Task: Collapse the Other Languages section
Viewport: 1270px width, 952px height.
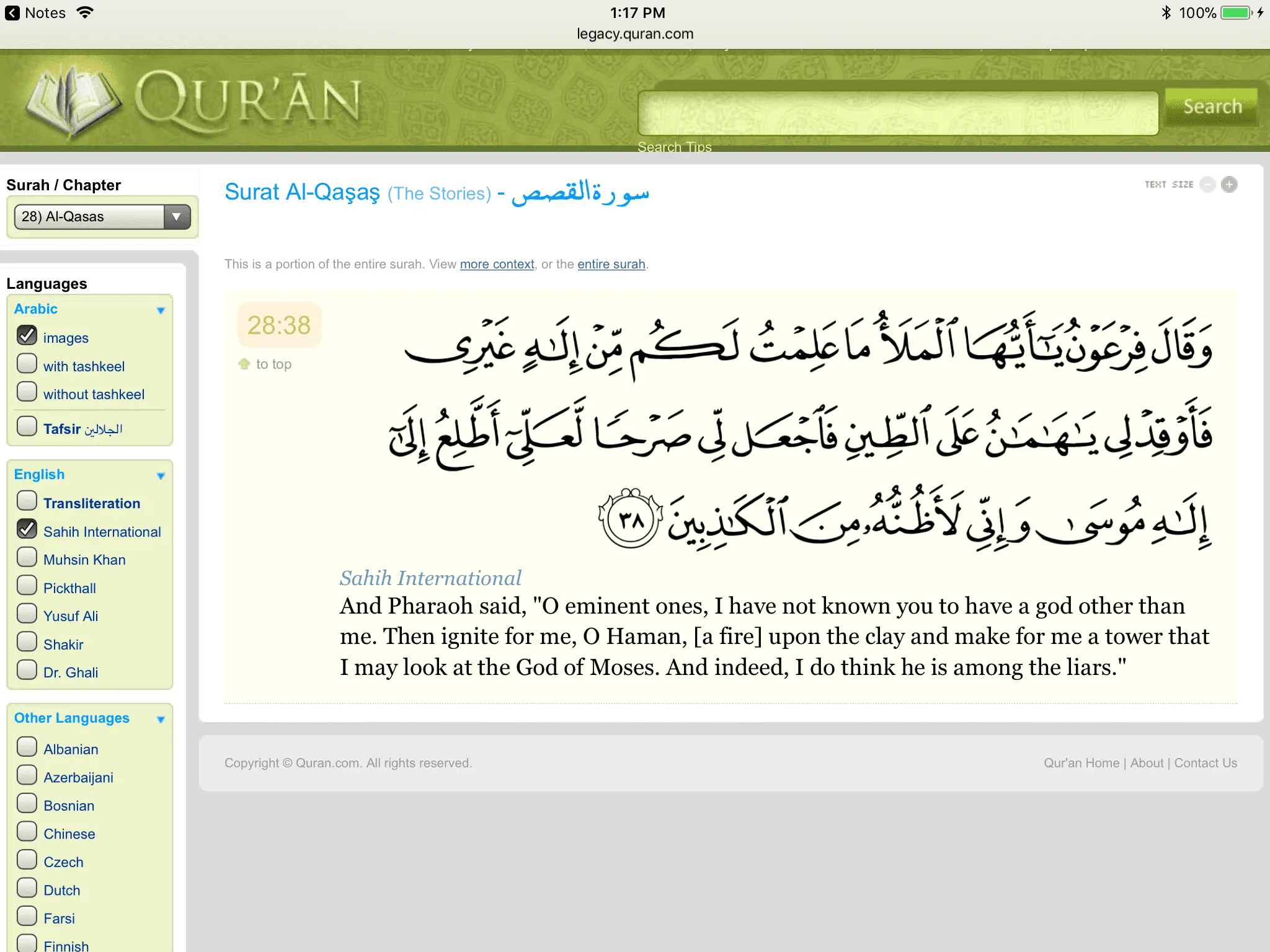Action: (161, 720)
